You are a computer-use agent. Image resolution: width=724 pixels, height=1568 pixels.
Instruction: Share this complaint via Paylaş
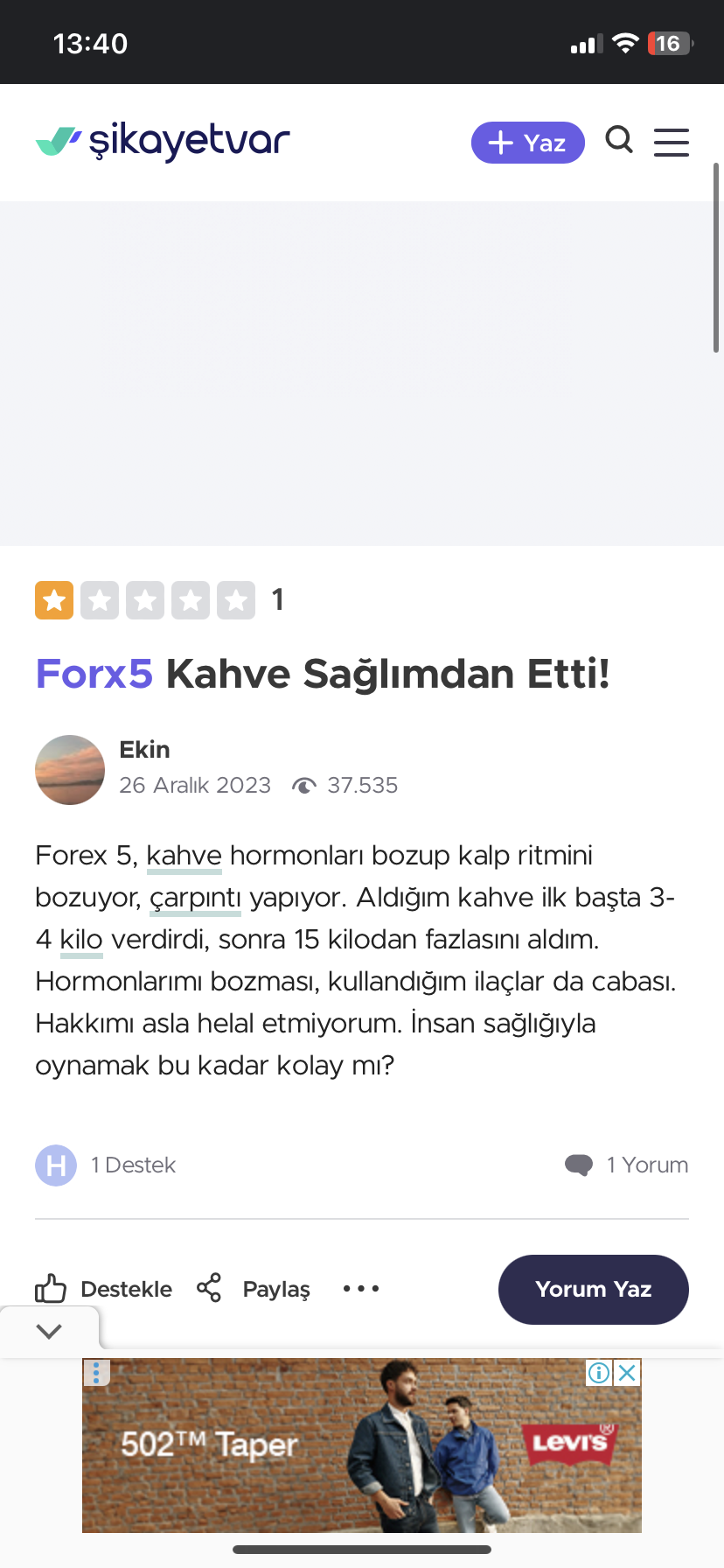tap(254, 1289)
